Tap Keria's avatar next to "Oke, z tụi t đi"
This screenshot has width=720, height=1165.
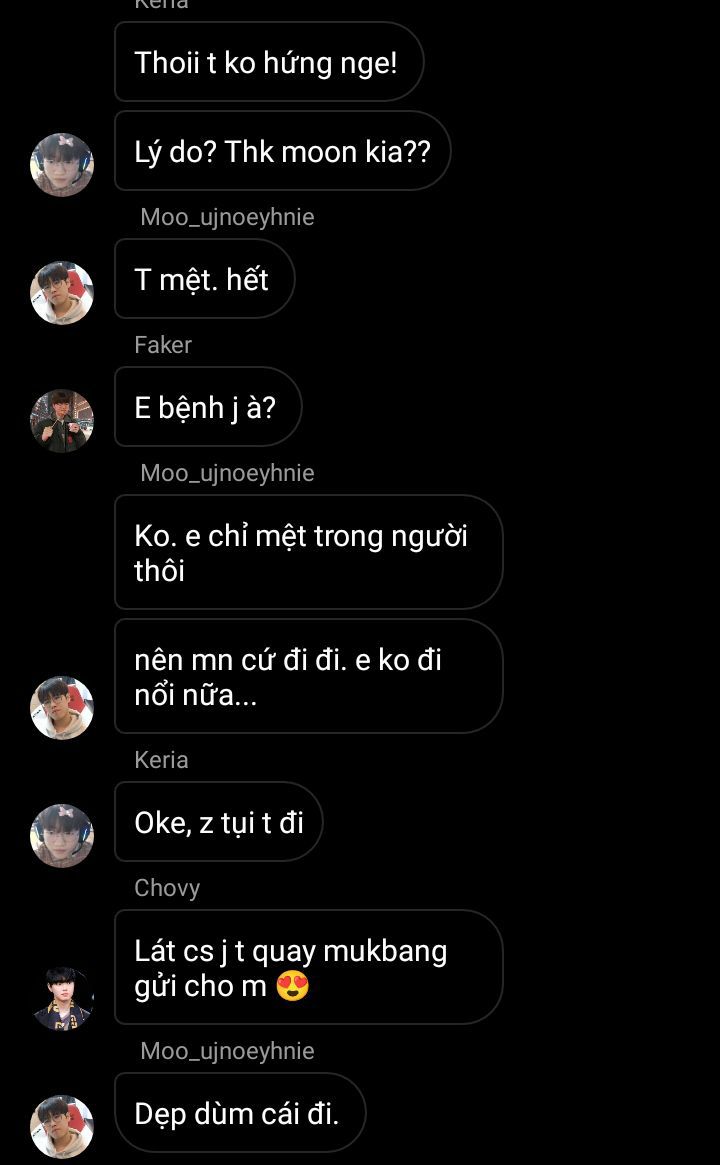62,836
